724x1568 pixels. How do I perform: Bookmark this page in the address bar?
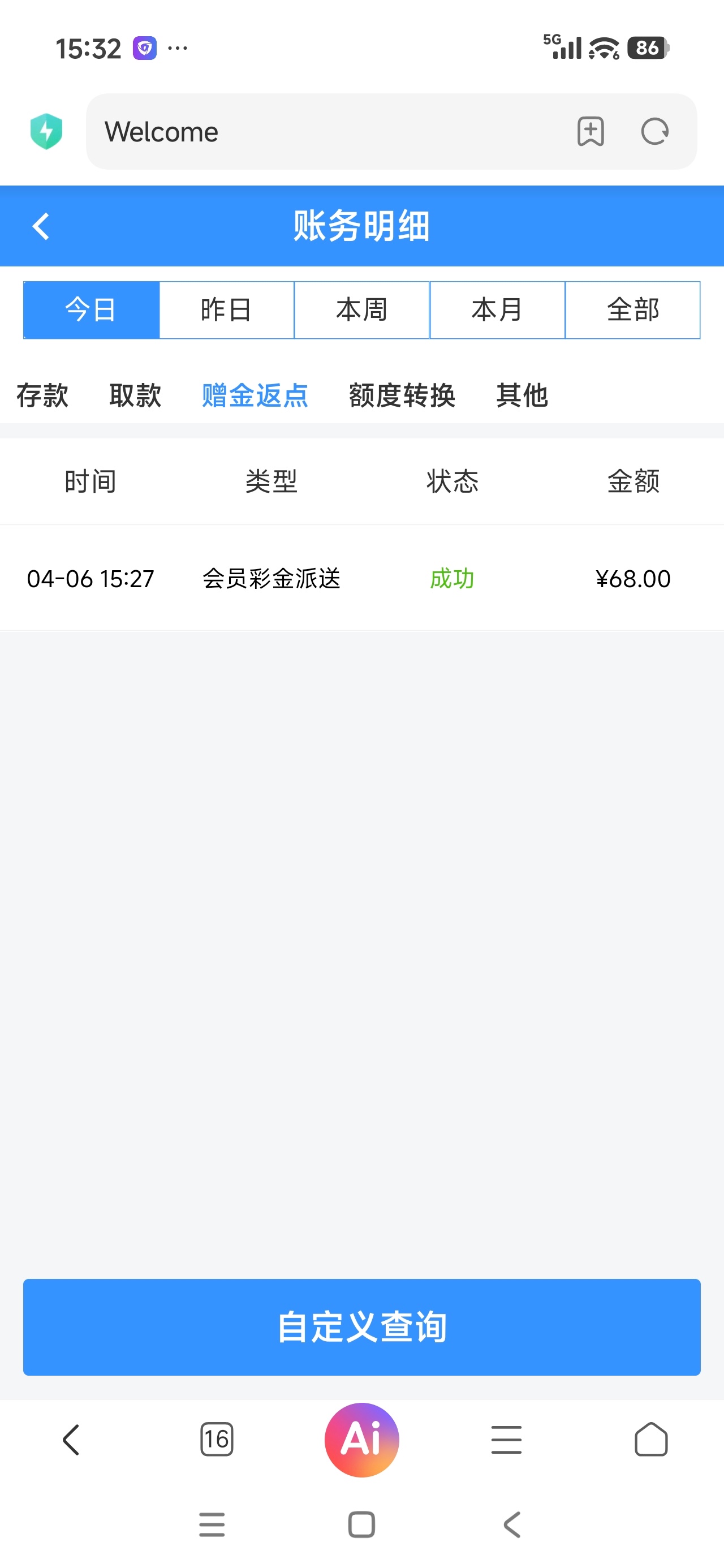(x=590, y=131)
